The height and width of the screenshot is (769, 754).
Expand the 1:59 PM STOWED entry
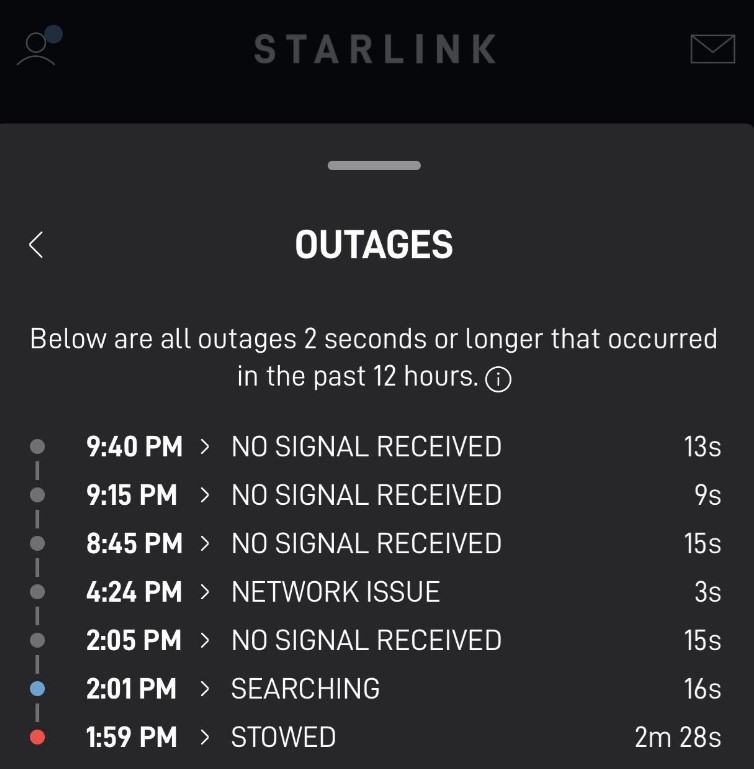[283, 736]
